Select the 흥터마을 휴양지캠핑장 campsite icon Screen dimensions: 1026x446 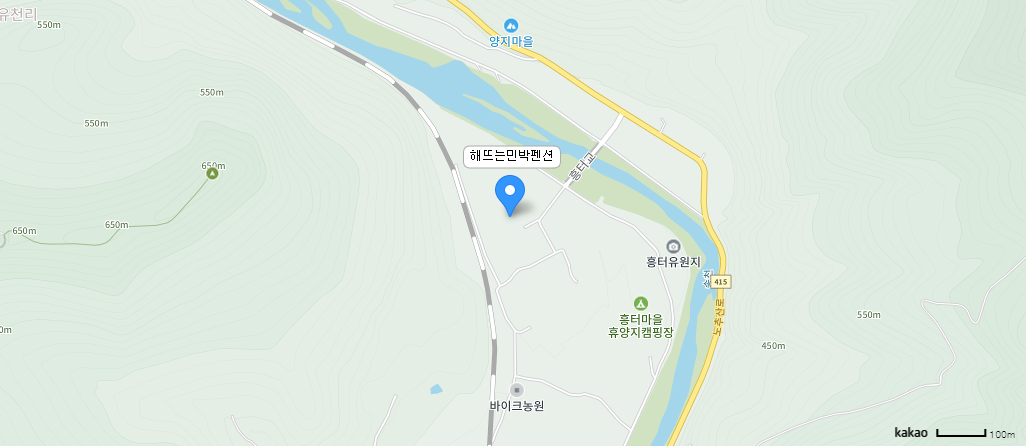tap(641, 303)
